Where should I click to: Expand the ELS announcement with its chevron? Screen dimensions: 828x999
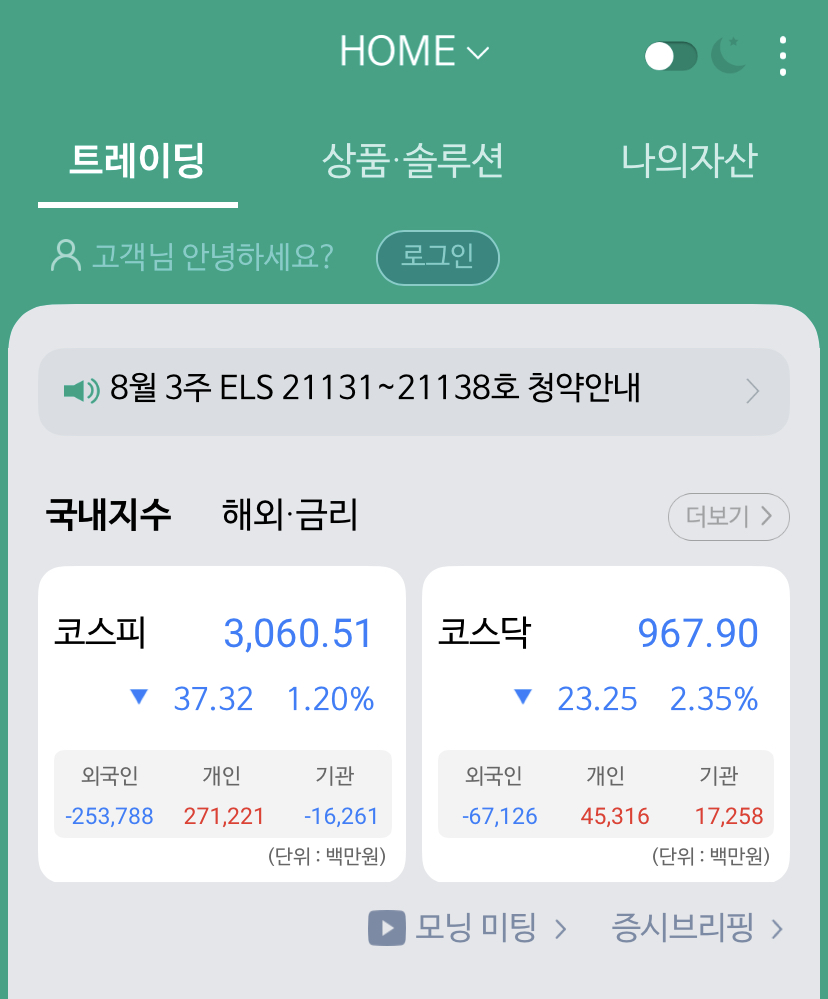tap(753, 391)
